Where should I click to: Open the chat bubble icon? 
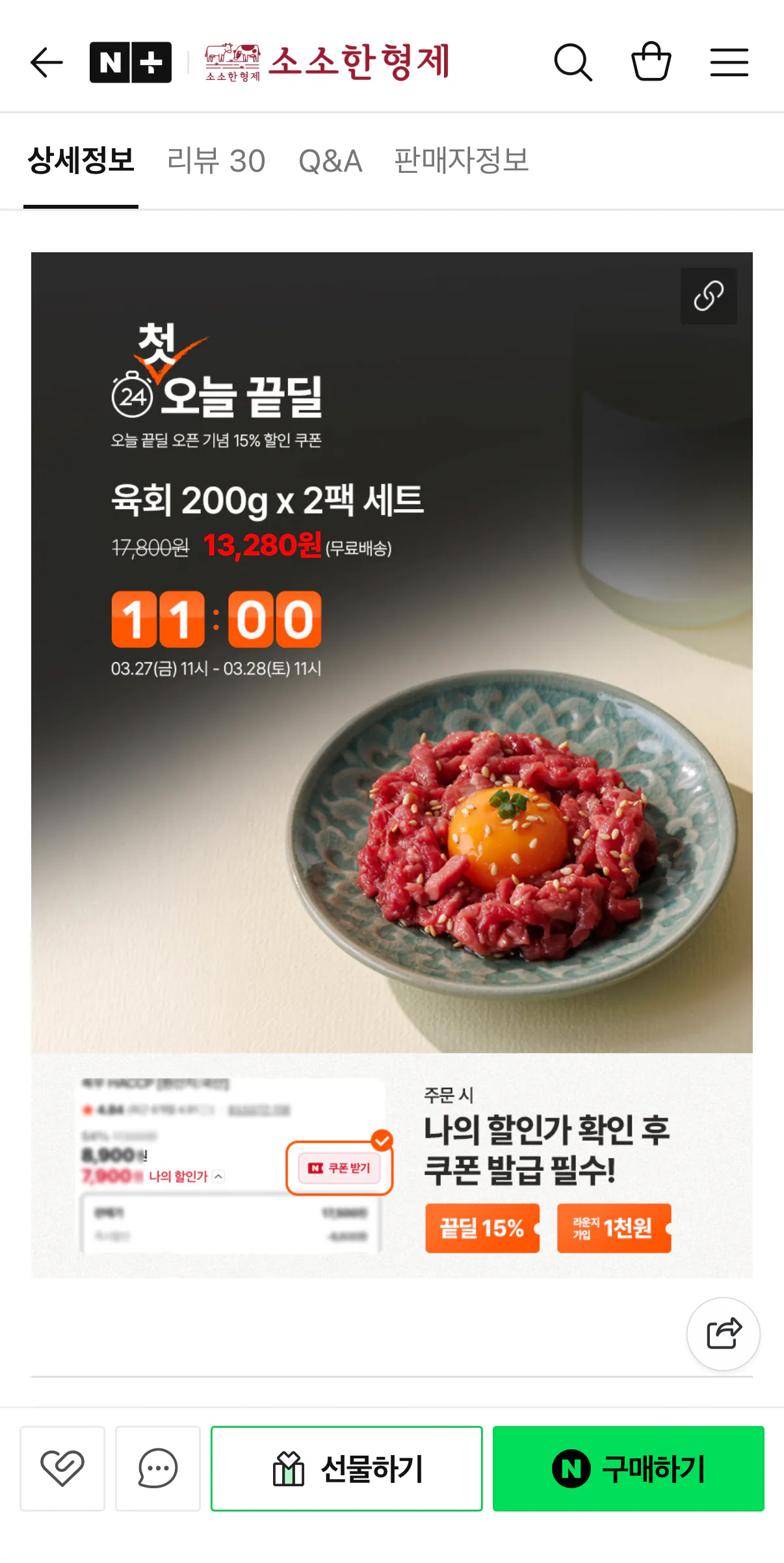pyautogui.click(x=157, y=1469)
